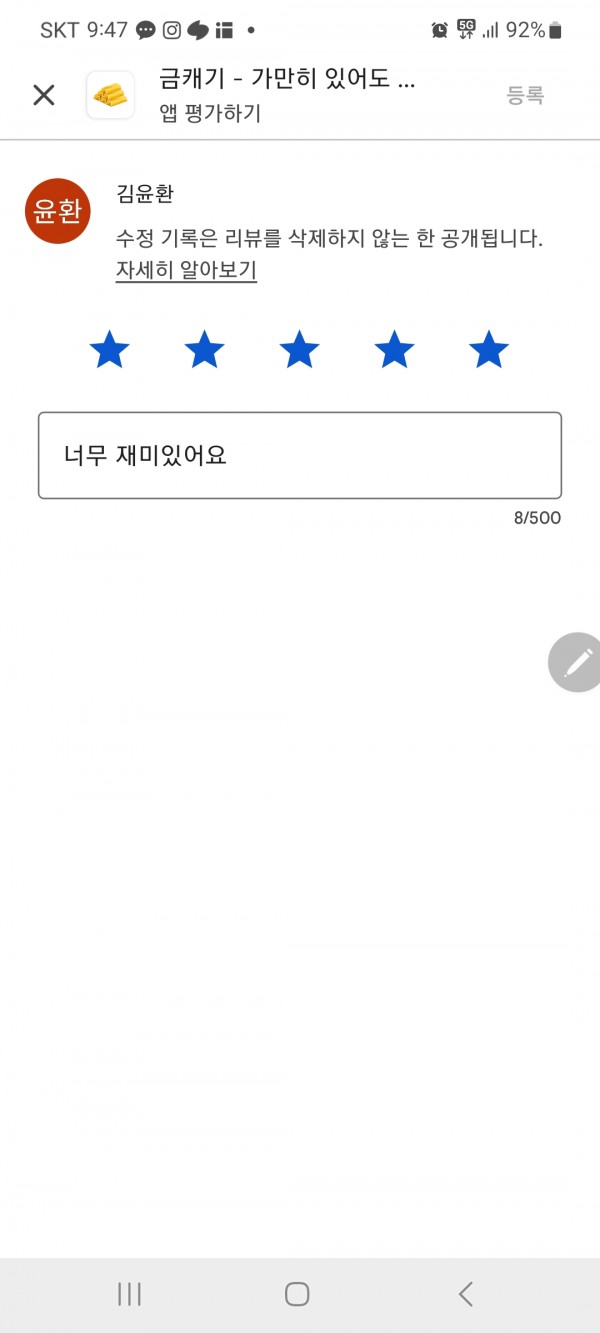Set the rating to one star
600x1333 pixels.
(109, 351)
